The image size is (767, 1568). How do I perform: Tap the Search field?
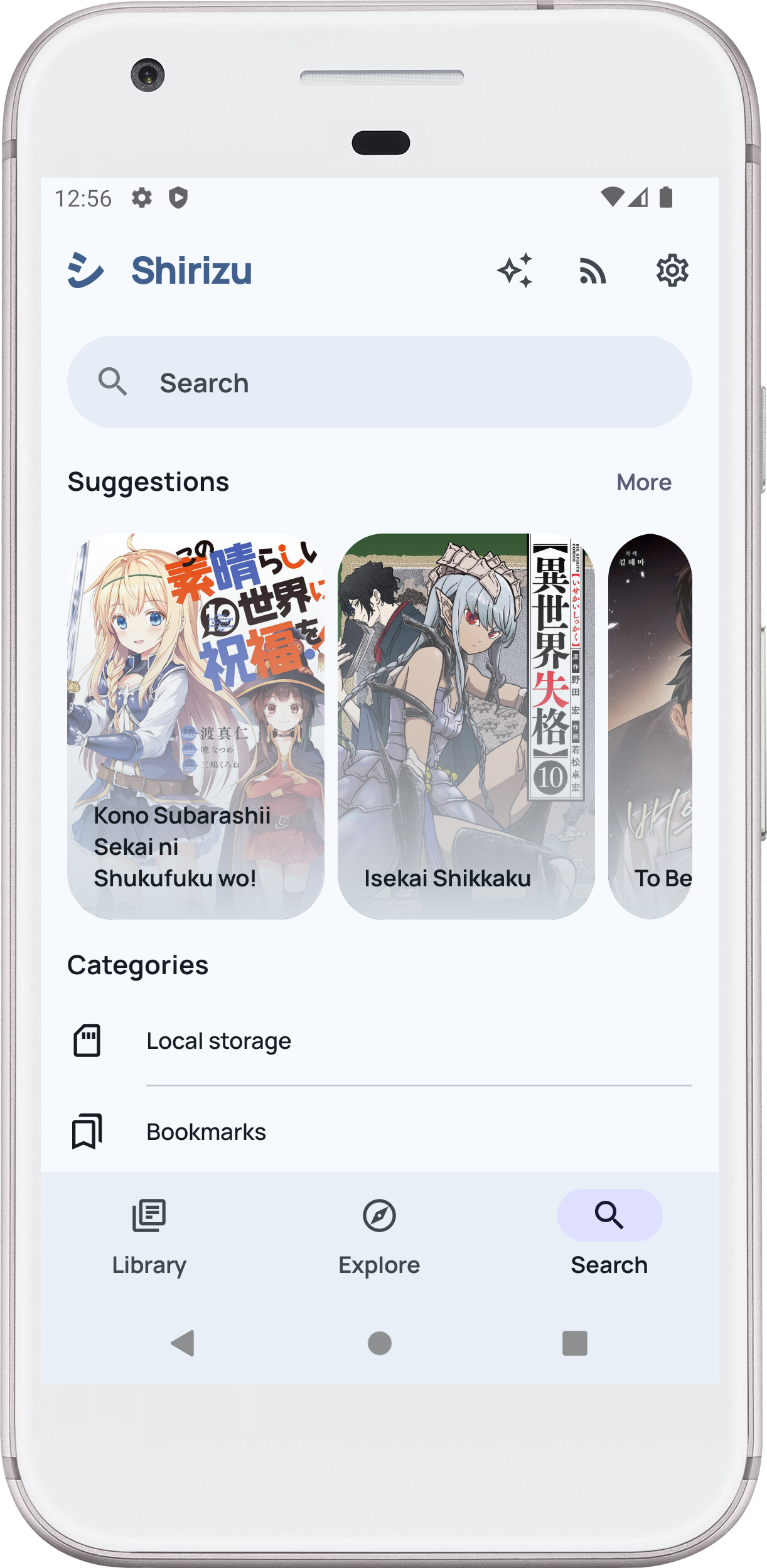(379, 382)
